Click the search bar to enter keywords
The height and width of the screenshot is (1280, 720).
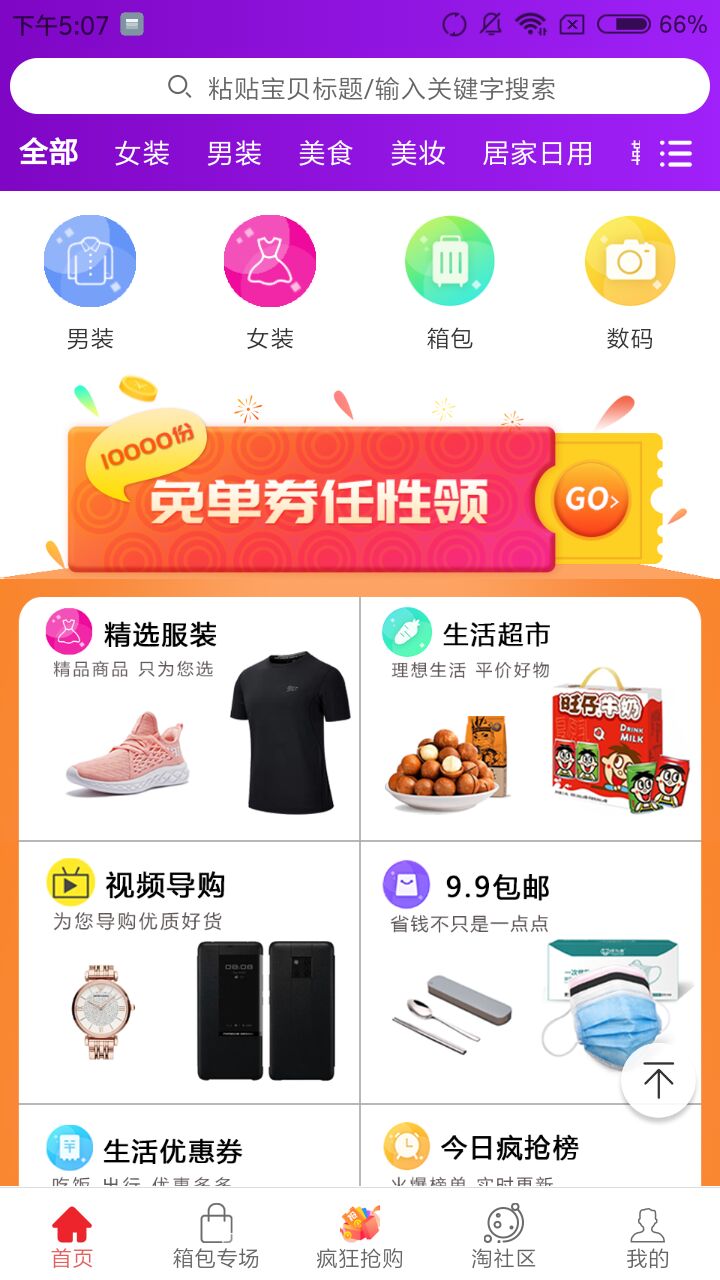click(x=360, y=85)
